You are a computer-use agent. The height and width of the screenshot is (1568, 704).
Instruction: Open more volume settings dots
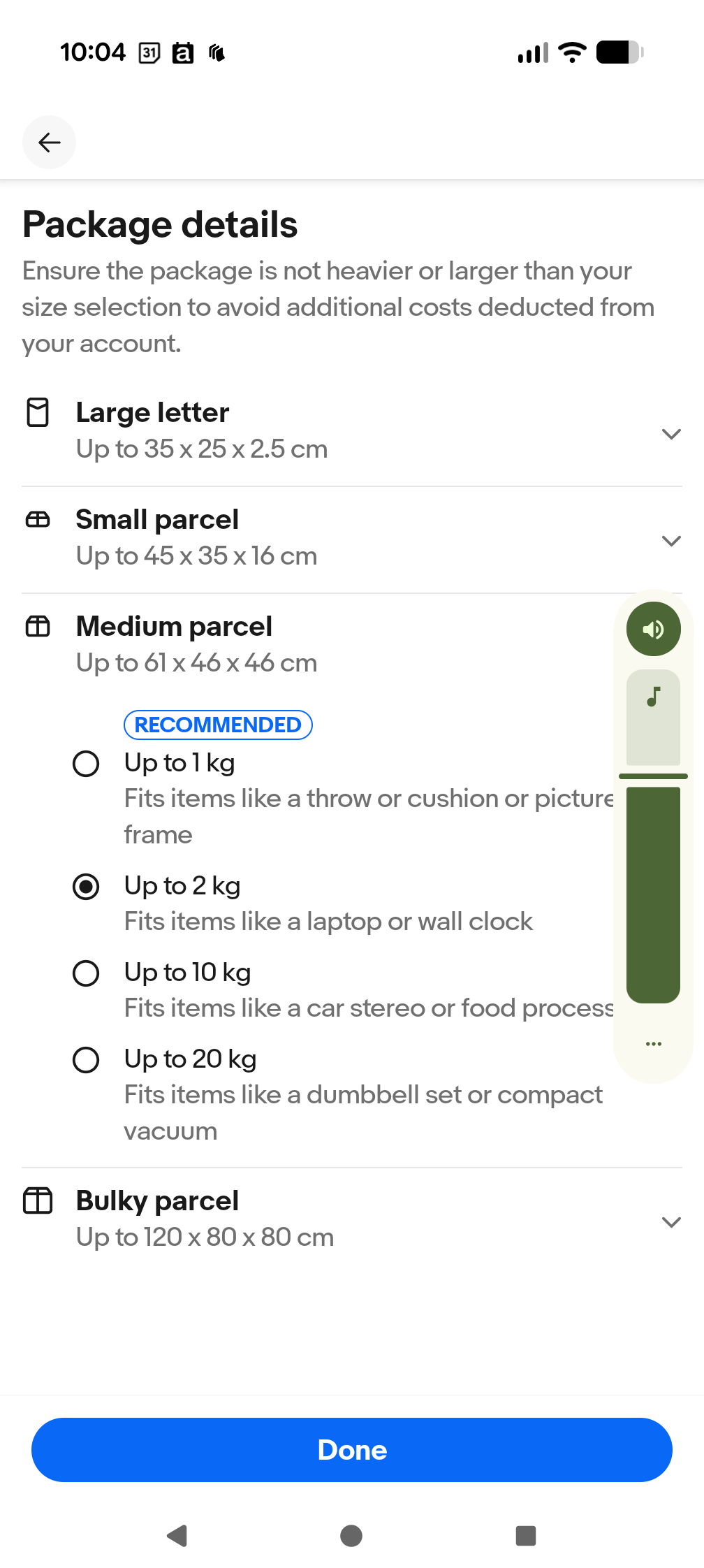pos(653,1044)
